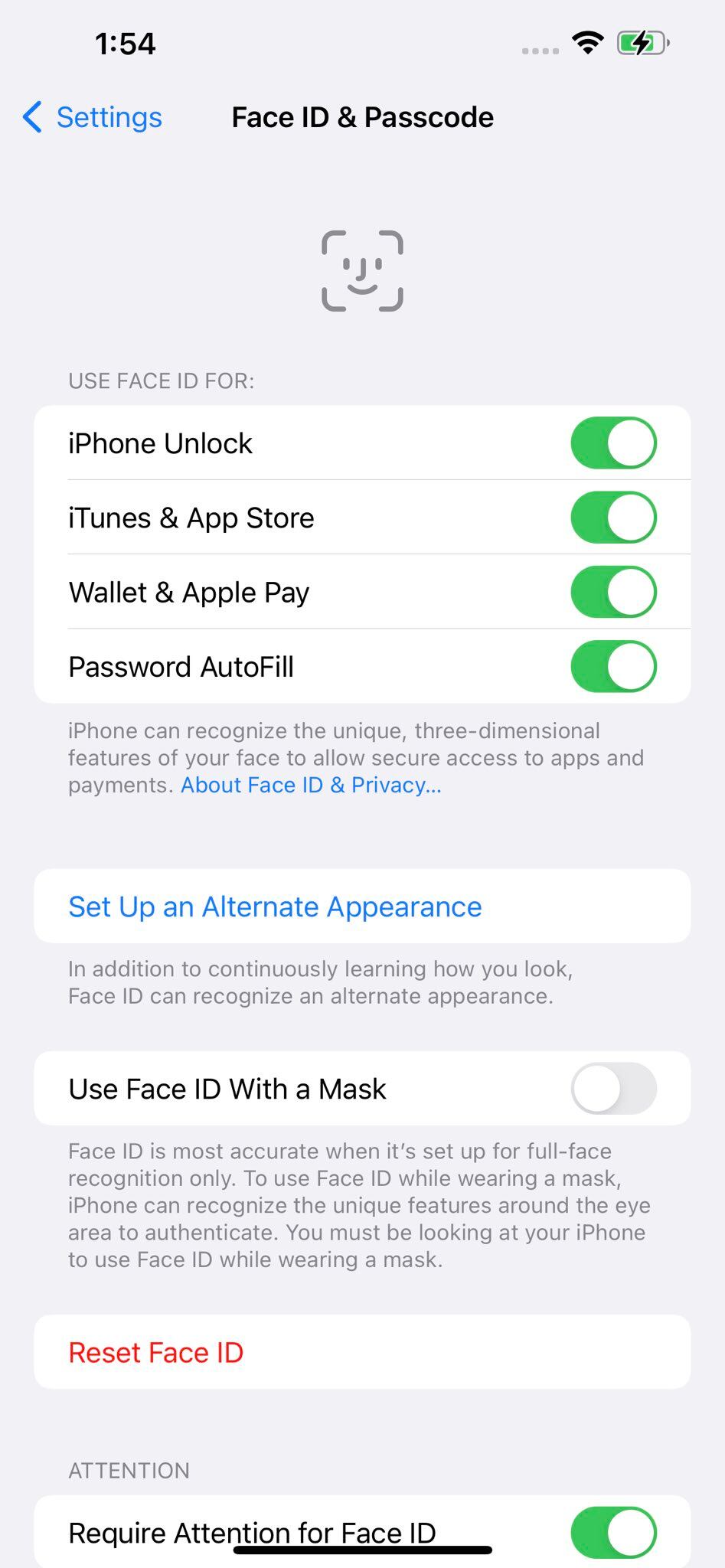
Task: Select the iPhone Unlock row
Action: coord(230,443)
